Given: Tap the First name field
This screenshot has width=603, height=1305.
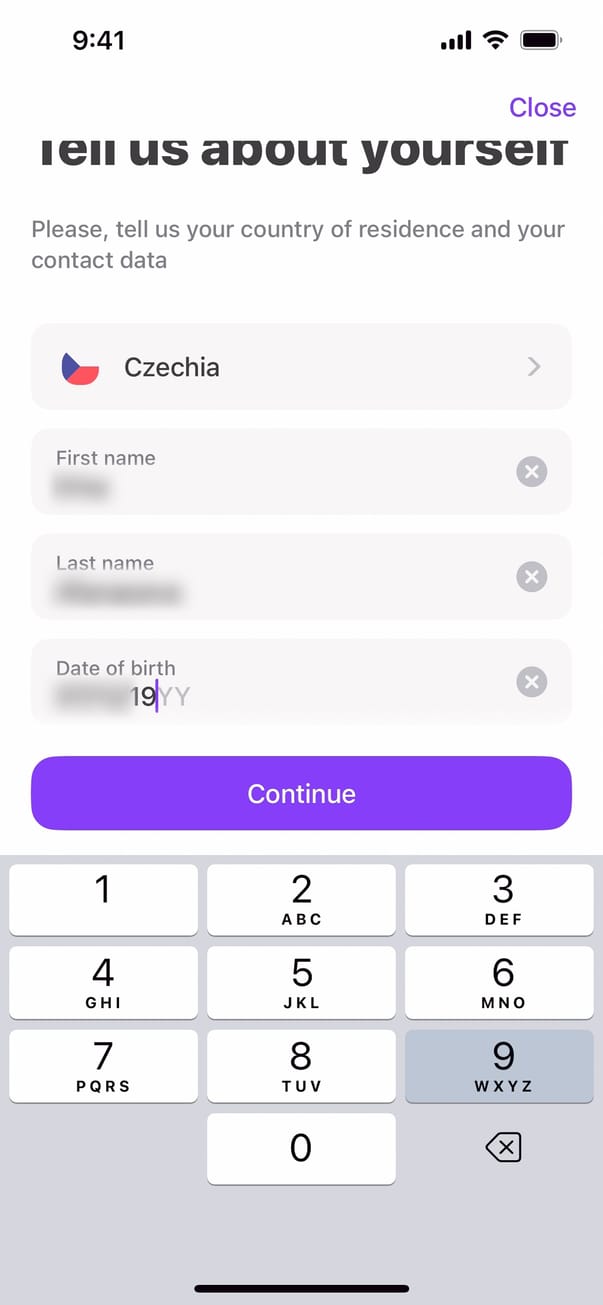Looking at the screenshot, I should (x=270, y=472).
